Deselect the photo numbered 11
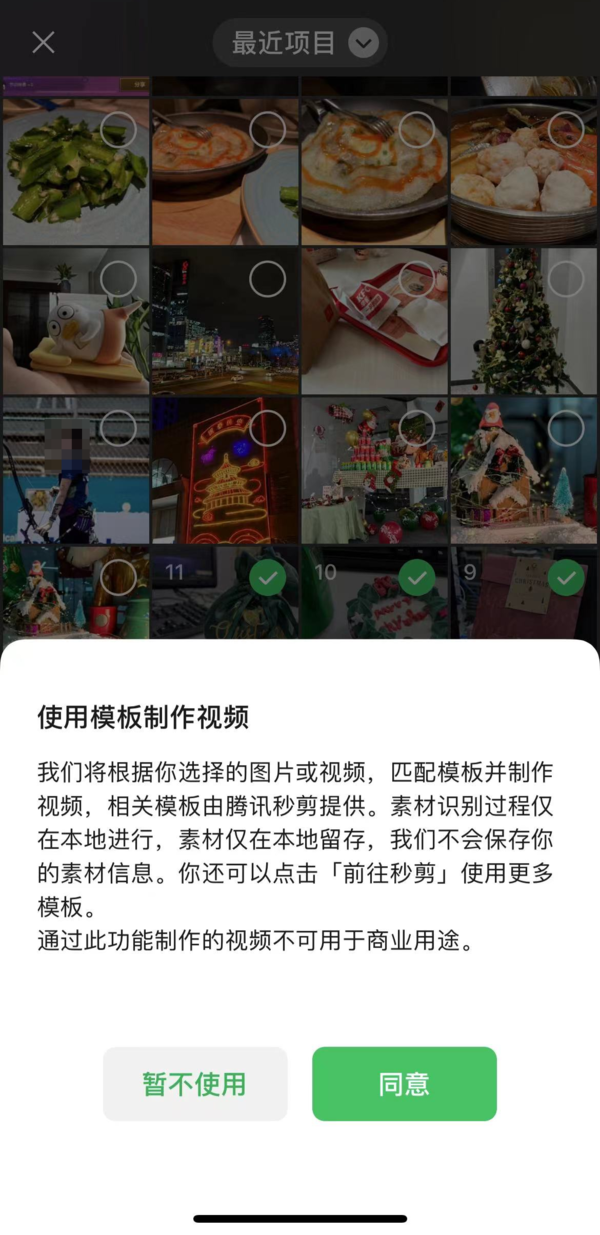 [x=267, y=577]
